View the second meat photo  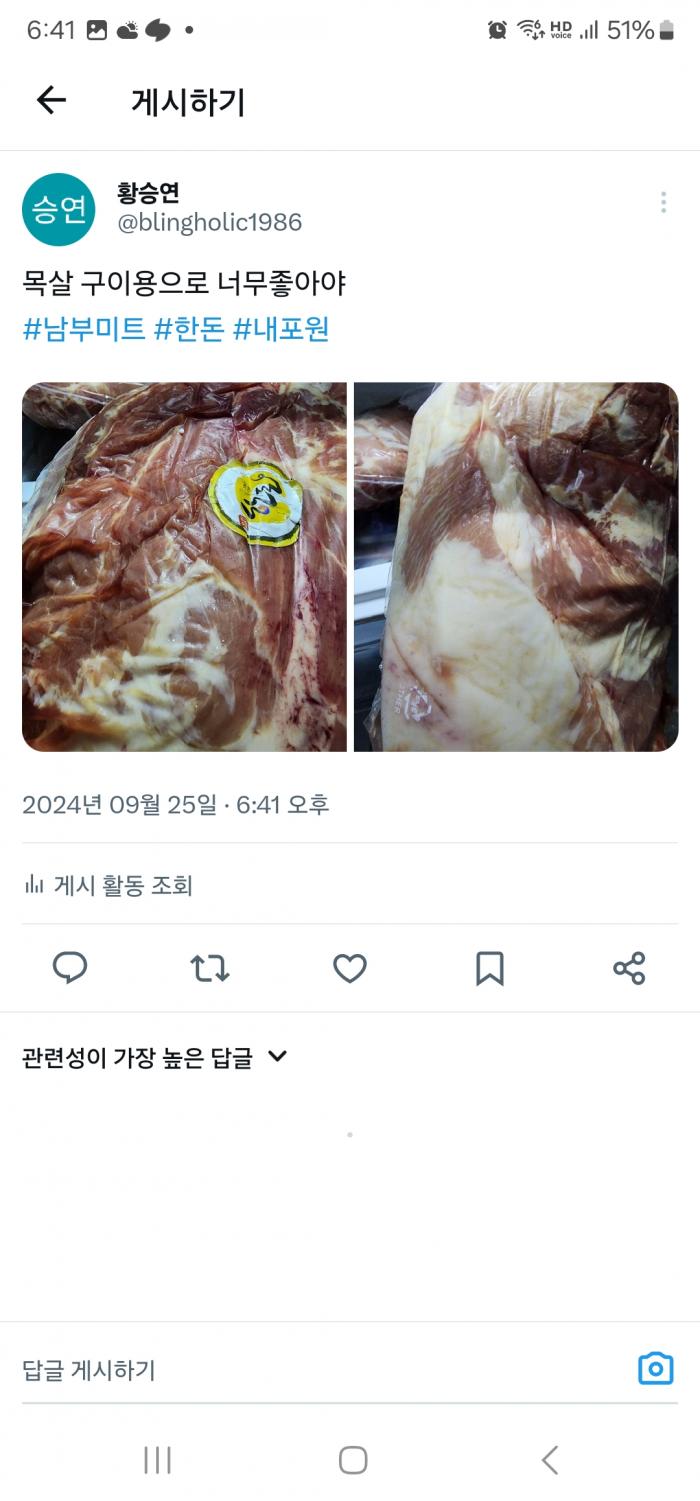[516, 566]
